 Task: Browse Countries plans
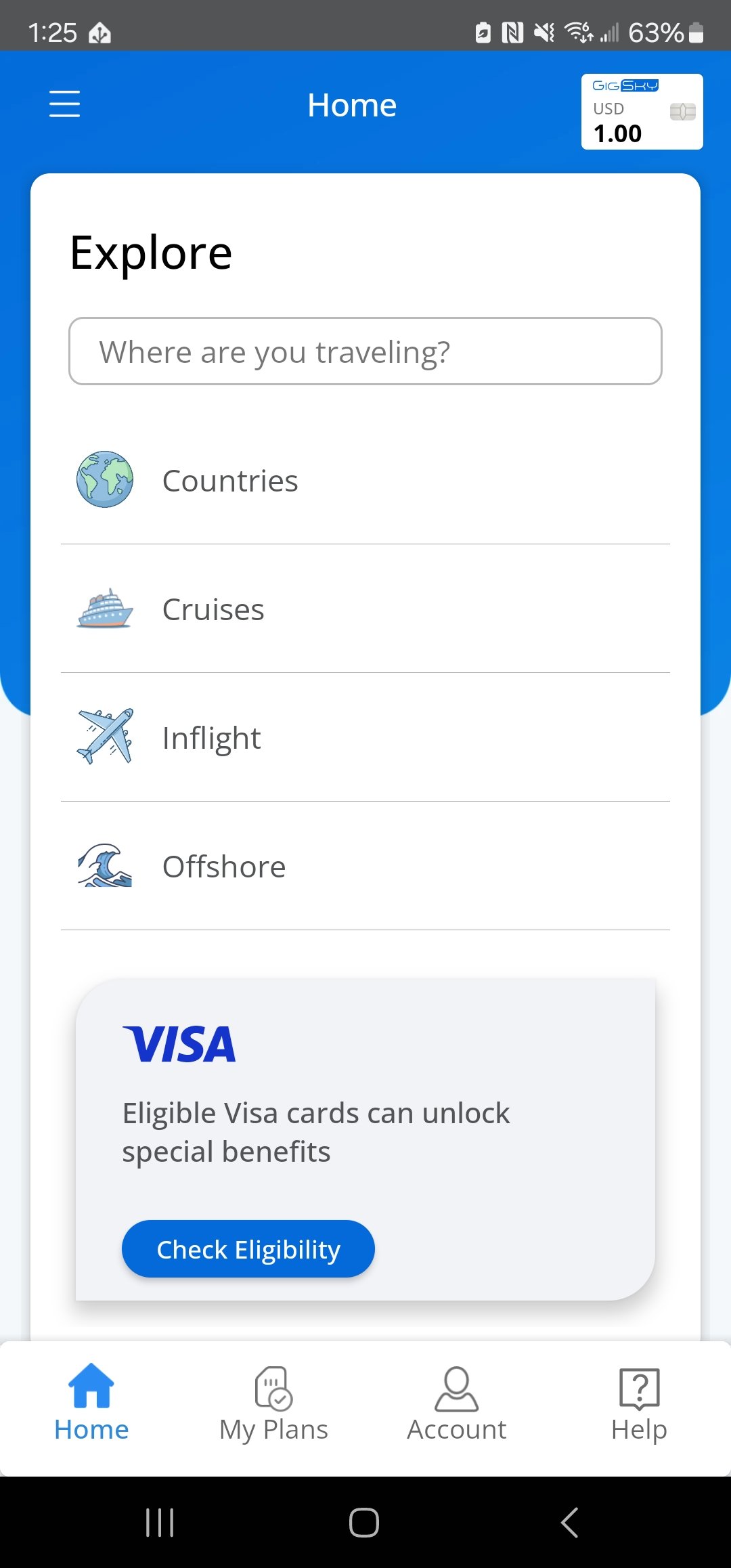pos(365,480)
